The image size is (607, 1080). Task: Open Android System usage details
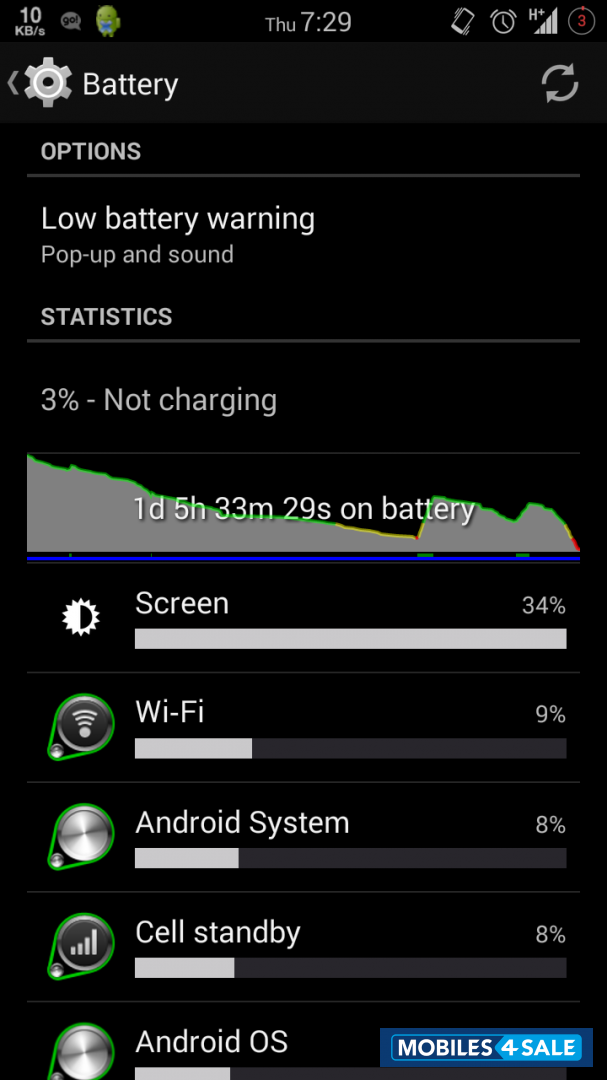pos(303,838)
